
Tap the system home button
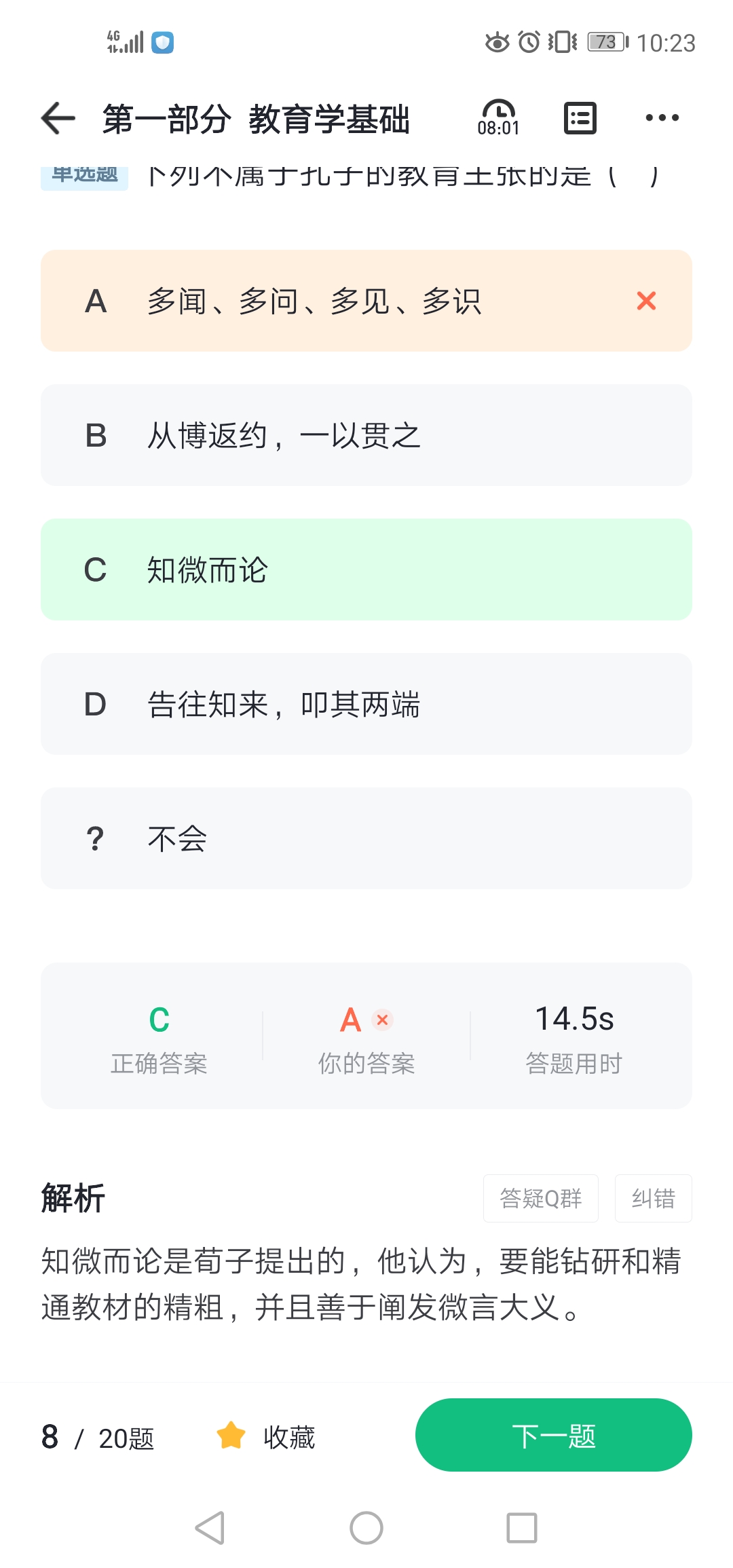[366, 1528]
